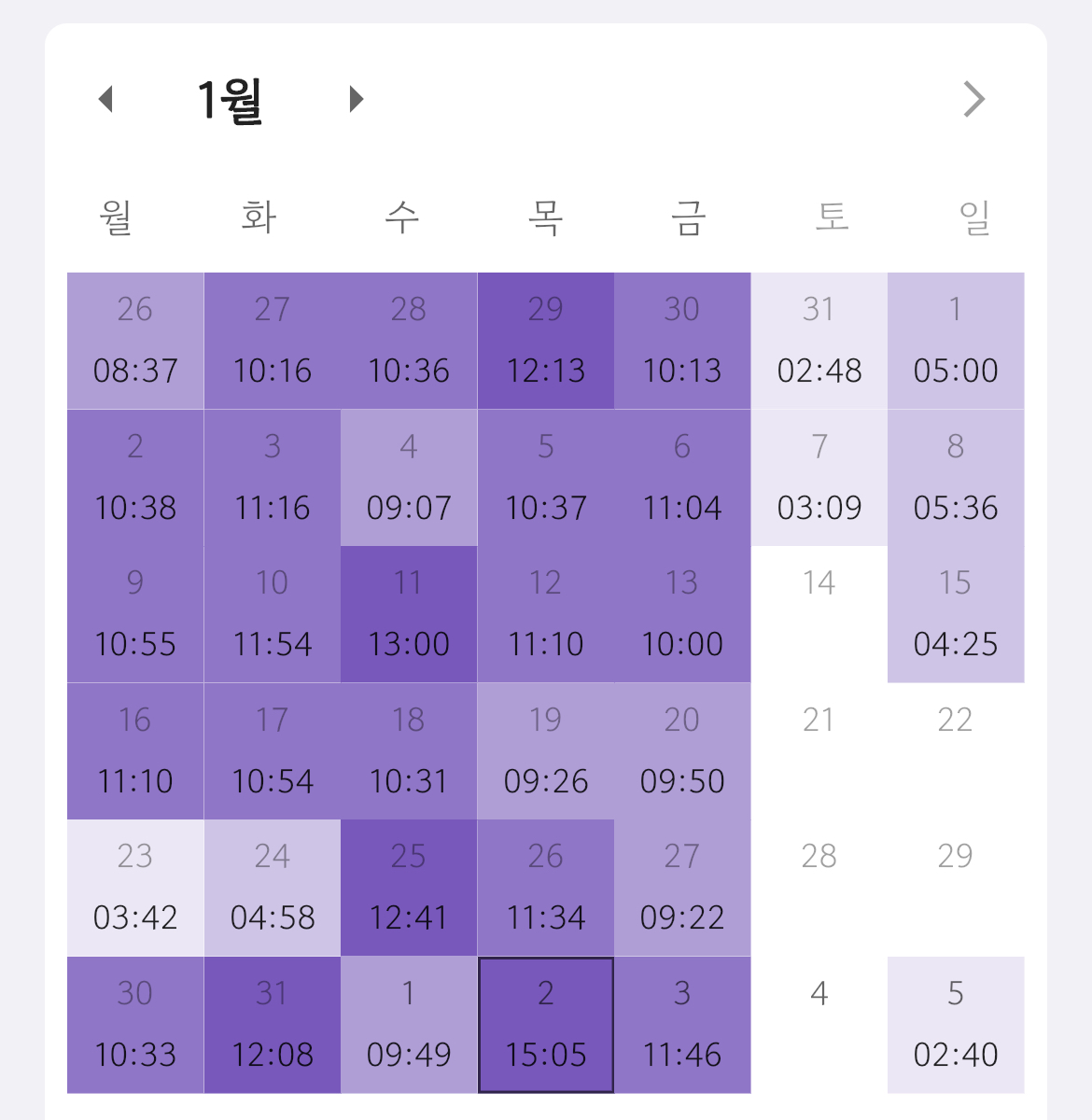Select day 17 showing 10:54
1092x1120 pixels.
[x=273, y=751]
